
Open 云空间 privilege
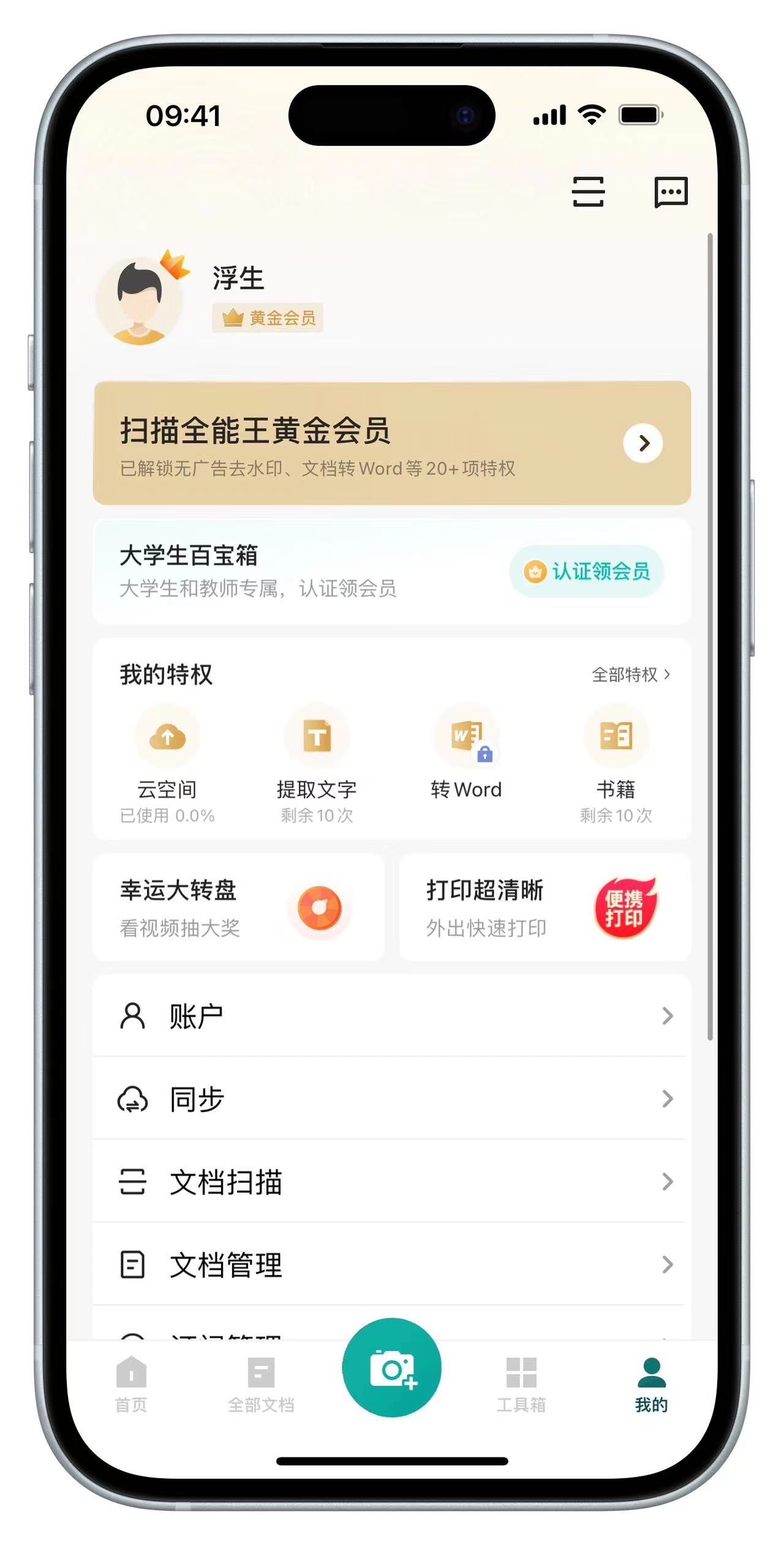[167, 763]
